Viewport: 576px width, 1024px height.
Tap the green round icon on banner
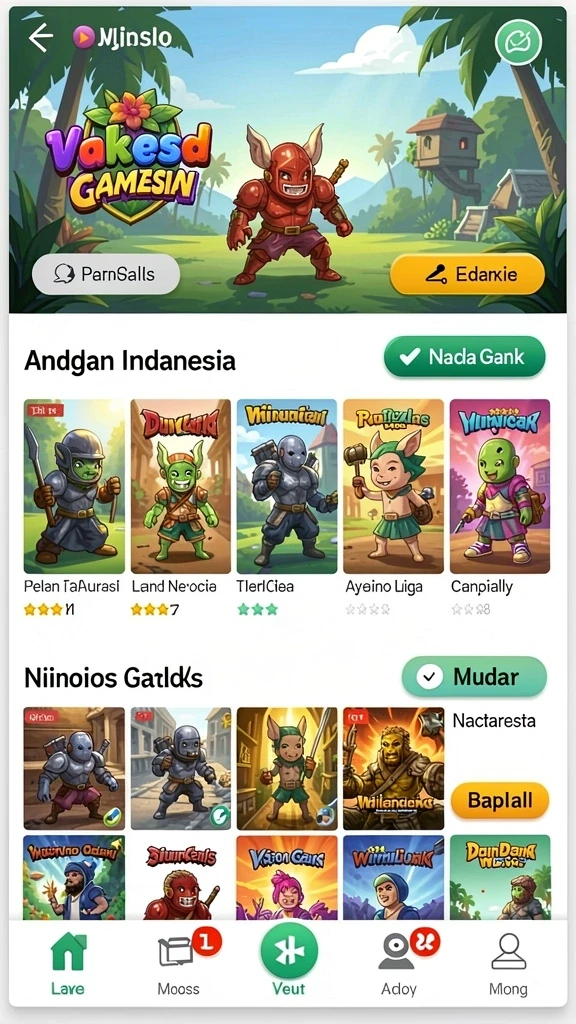519,42
